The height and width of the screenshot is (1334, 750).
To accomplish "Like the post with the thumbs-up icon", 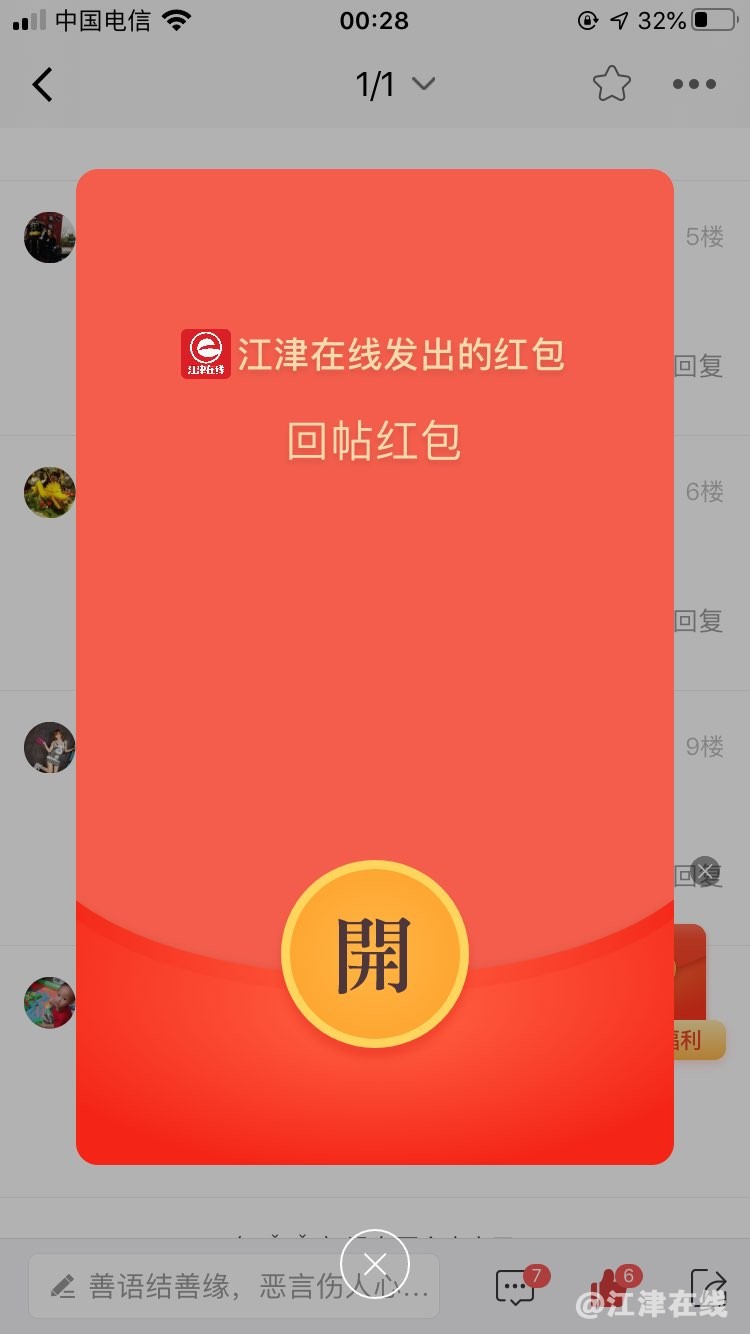I will [x=610, y=1287].
